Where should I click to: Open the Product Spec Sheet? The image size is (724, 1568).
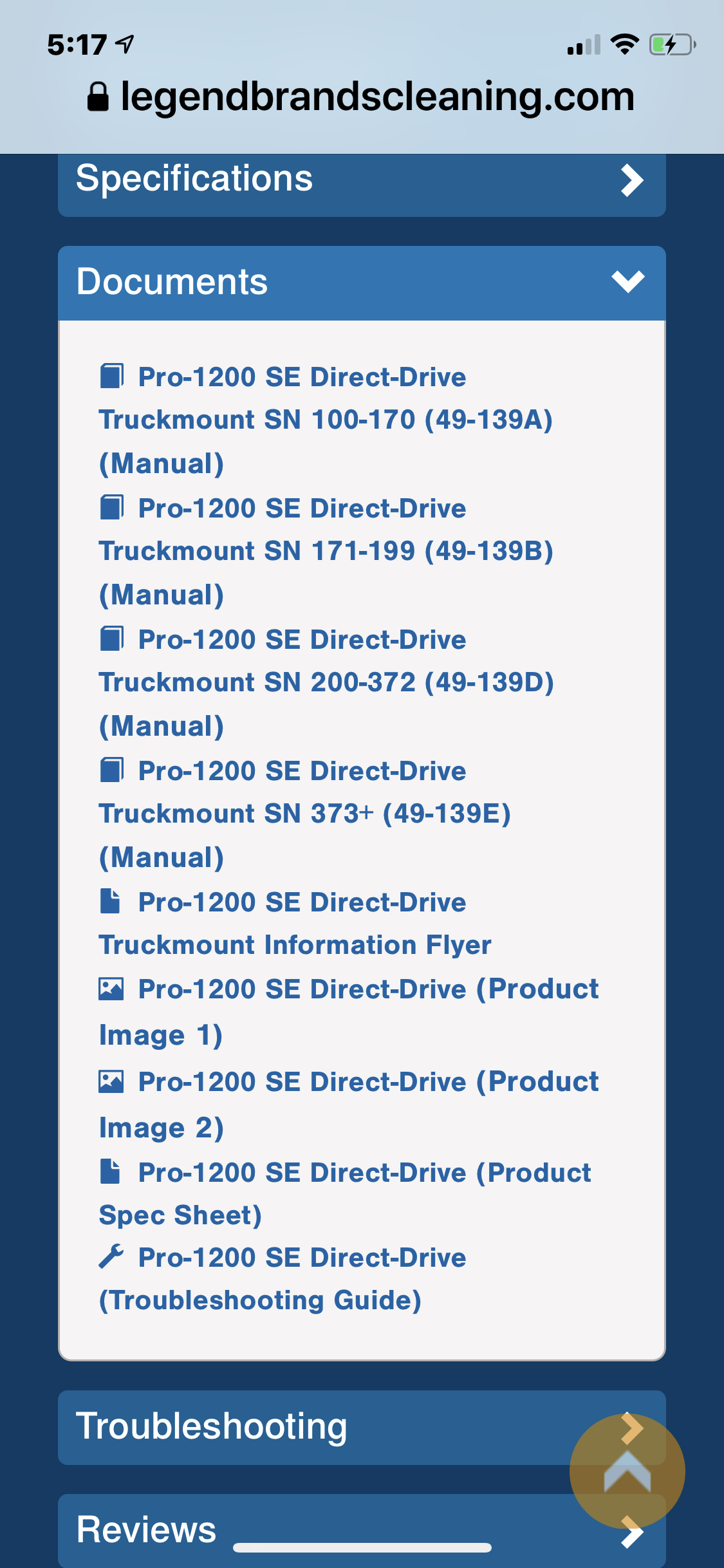tap(344, 1193)
